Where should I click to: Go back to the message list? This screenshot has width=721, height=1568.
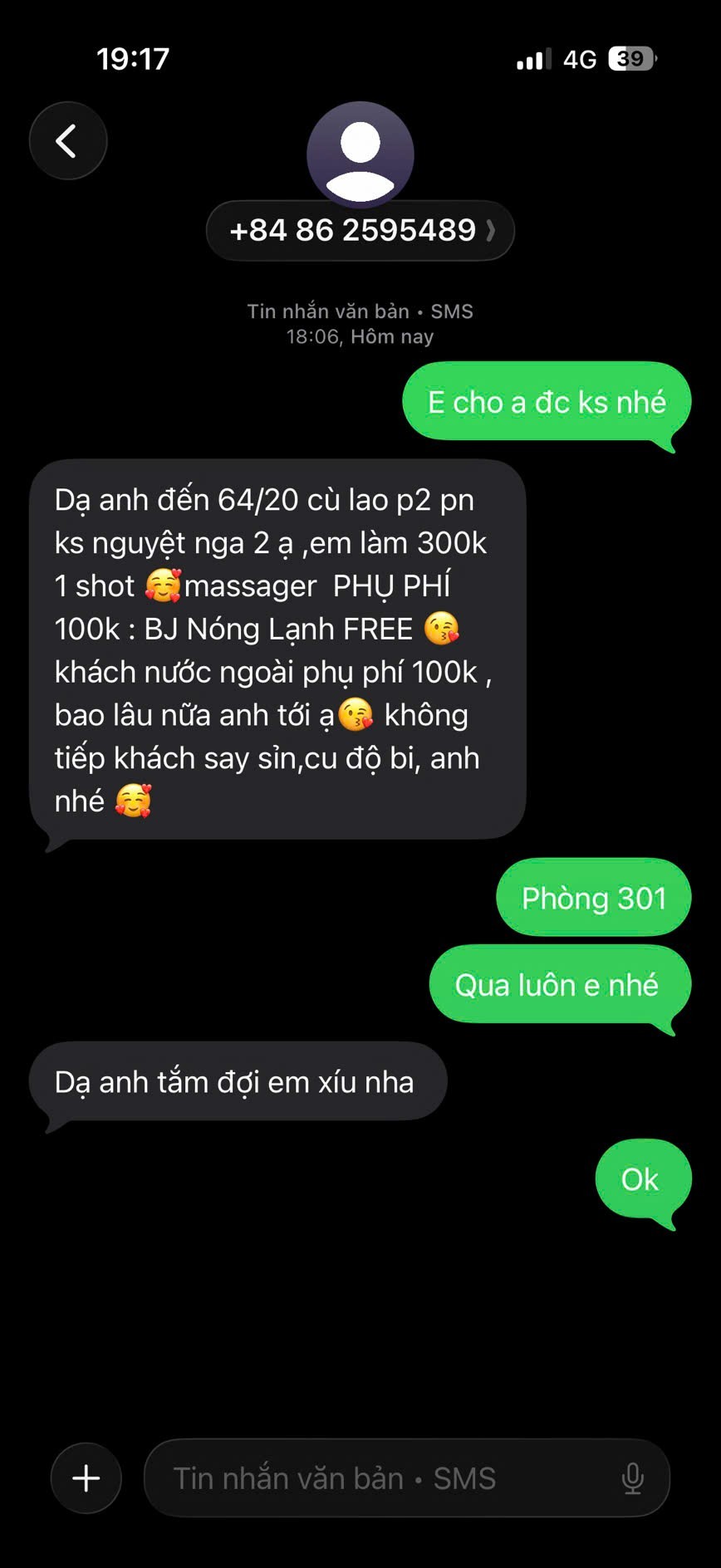[x=68, y=141]
